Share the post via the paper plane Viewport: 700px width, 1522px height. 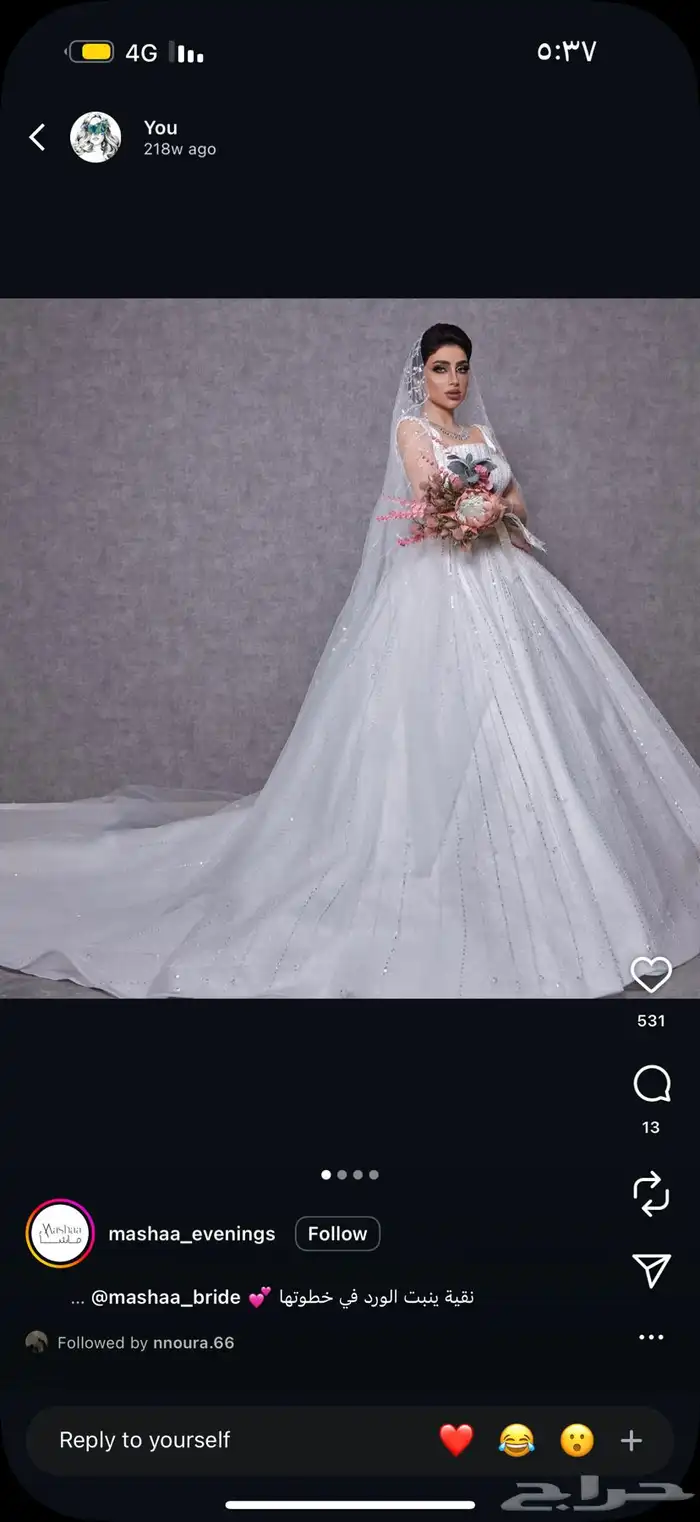coord(651,1270)
